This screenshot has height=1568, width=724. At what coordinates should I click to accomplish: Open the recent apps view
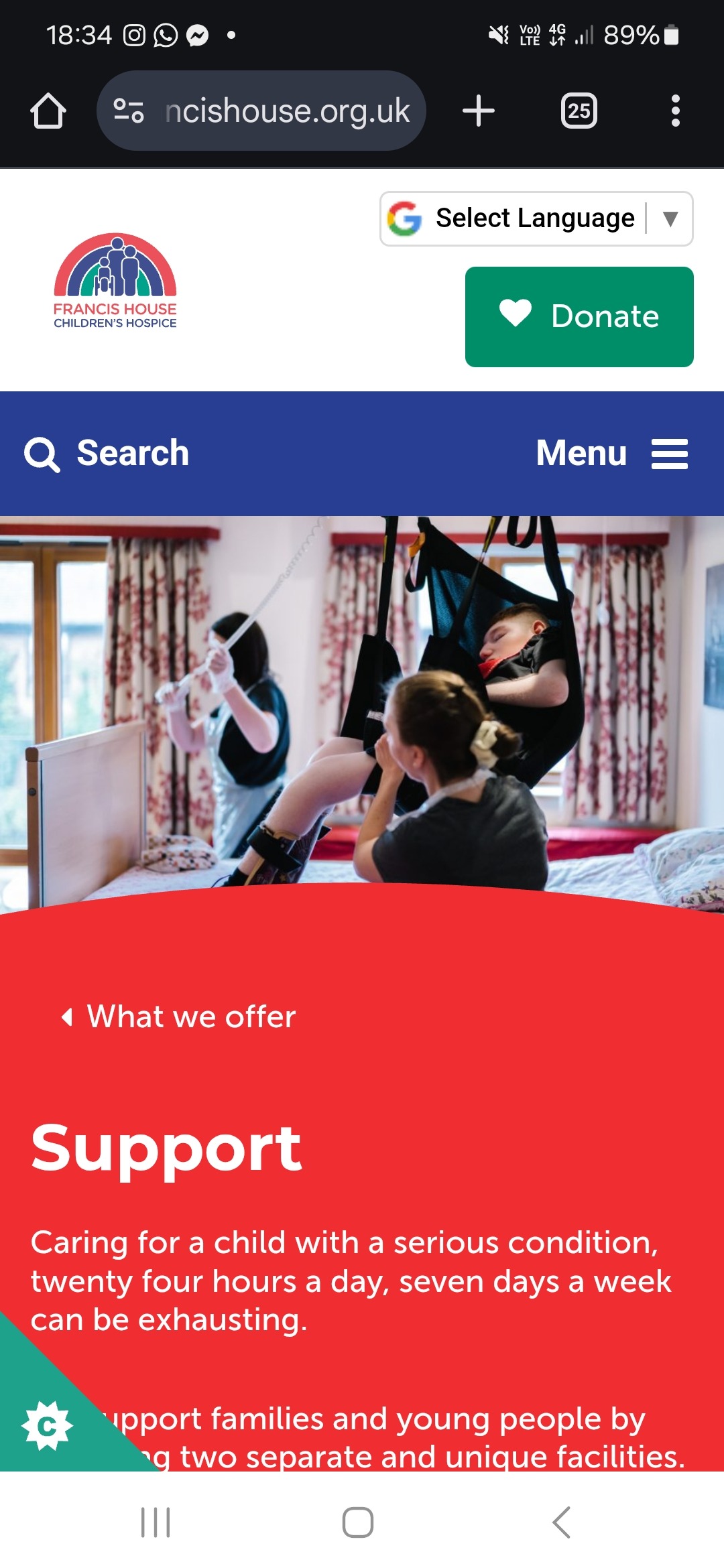pos(156,1522)
